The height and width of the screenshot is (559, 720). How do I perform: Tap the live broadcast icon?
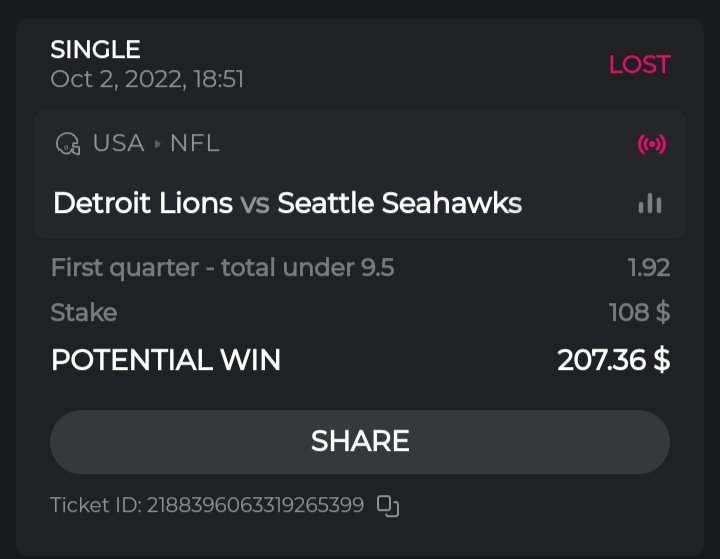coord(651,144)
